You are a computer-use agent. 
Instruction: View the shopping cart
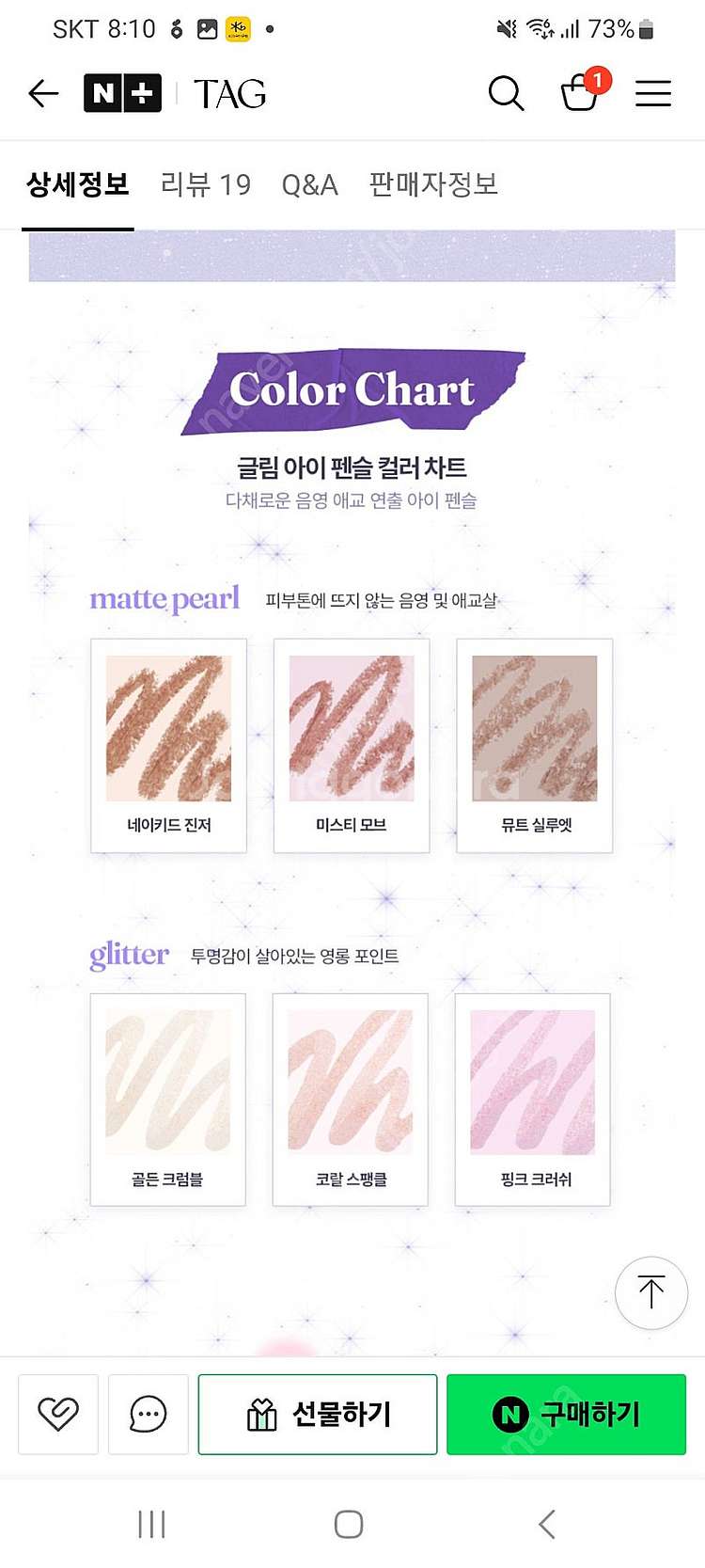[x=580, y=93]
